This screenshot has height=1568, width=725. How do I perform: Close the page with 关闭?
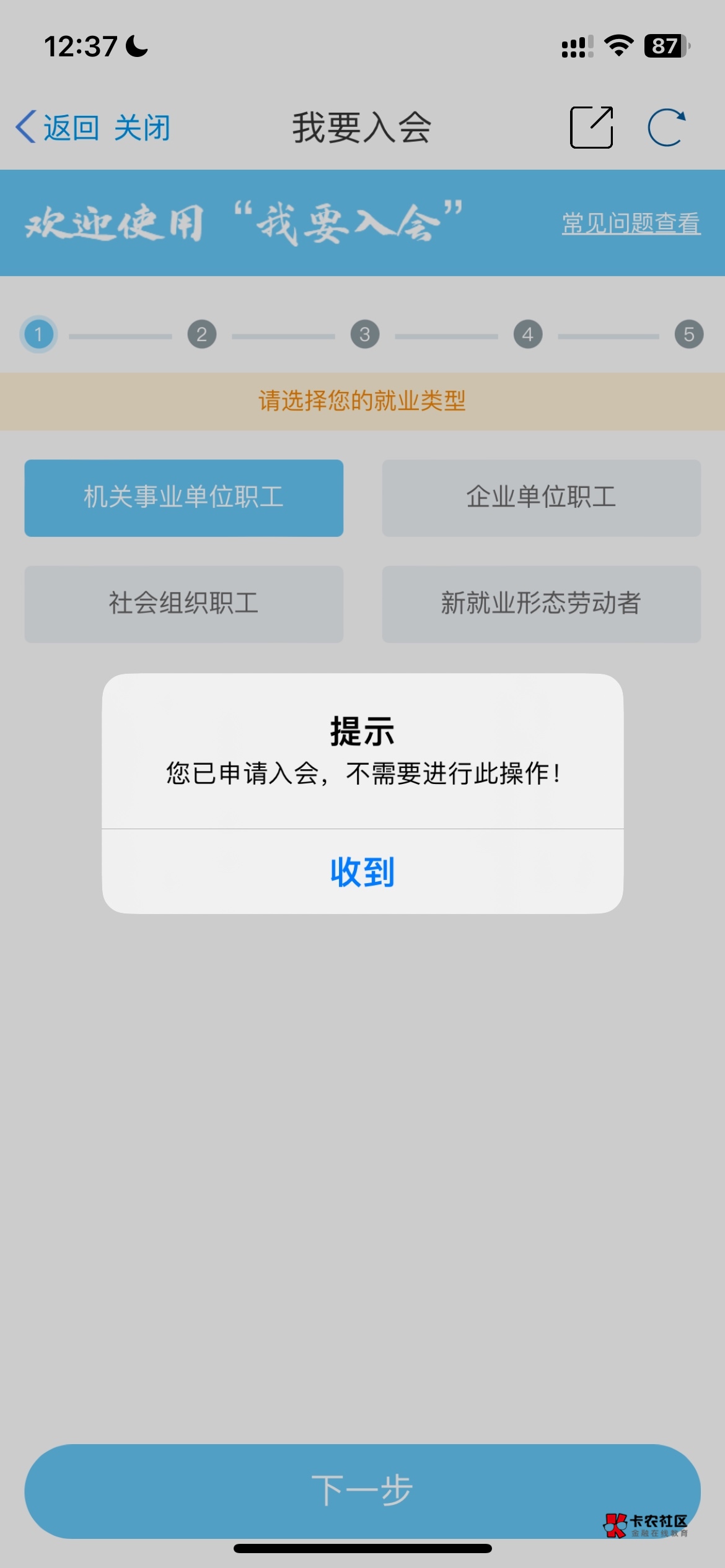(143, 128)
